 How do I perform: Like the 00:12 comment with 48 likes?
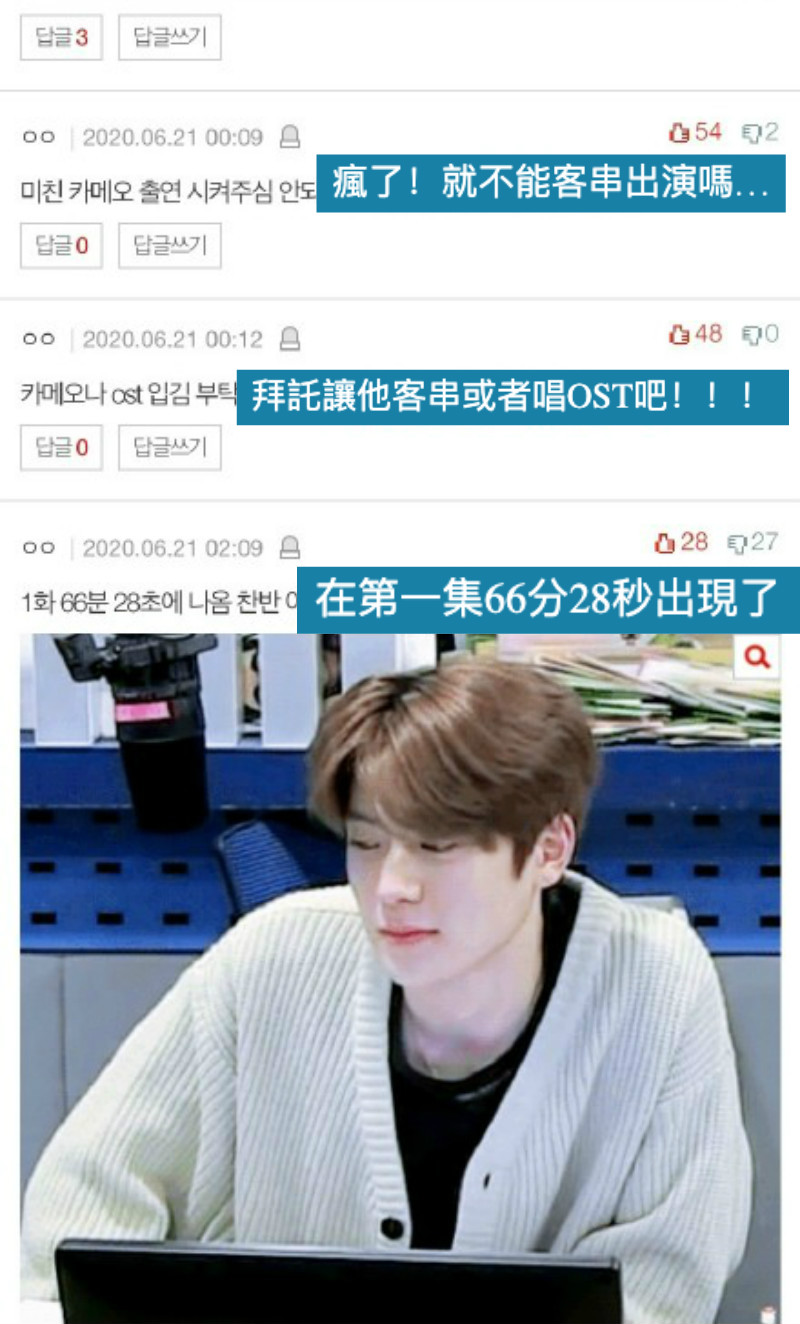(694, 335)
